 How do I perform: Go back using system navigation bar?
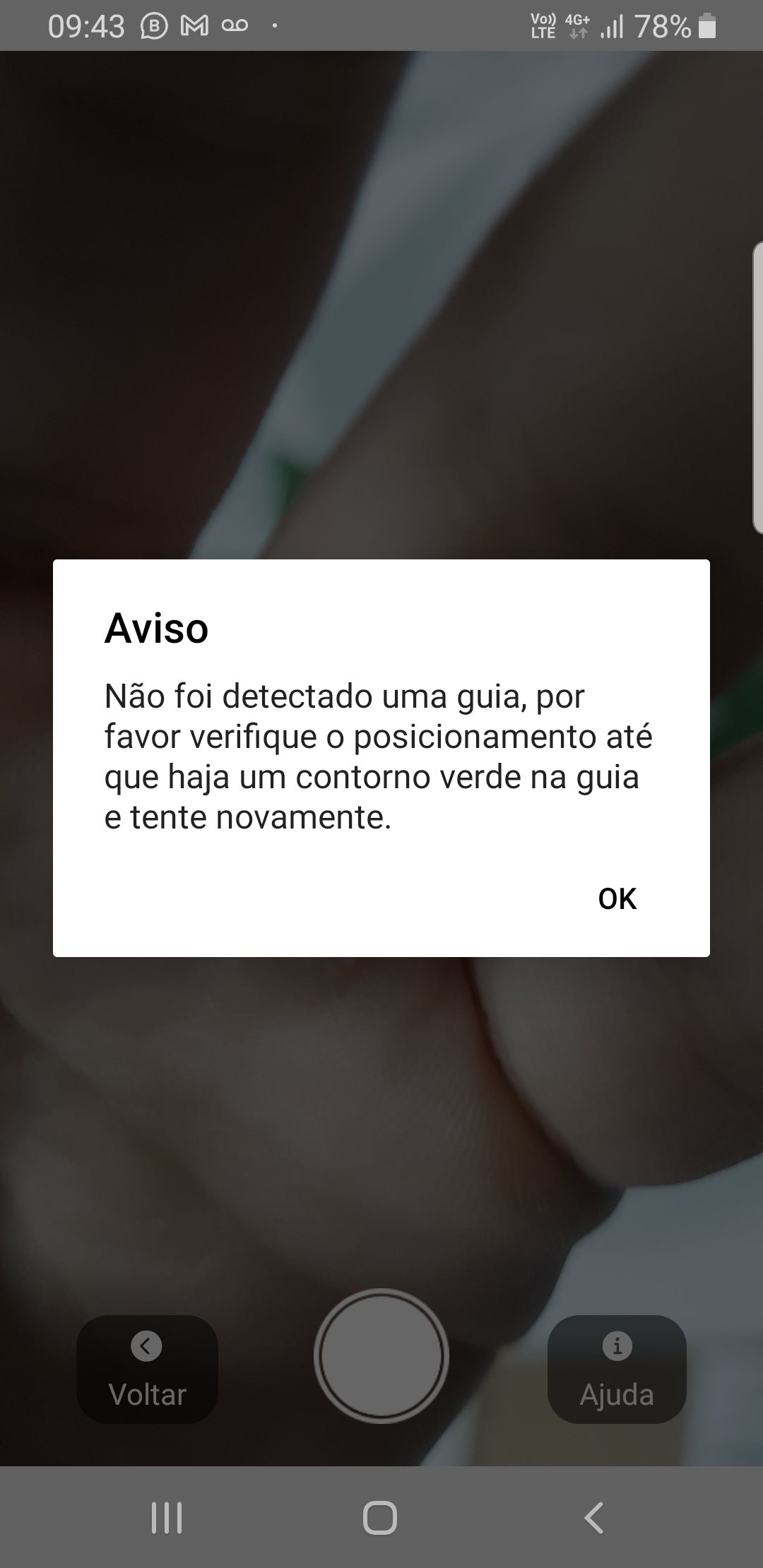tap(594, 1518)
